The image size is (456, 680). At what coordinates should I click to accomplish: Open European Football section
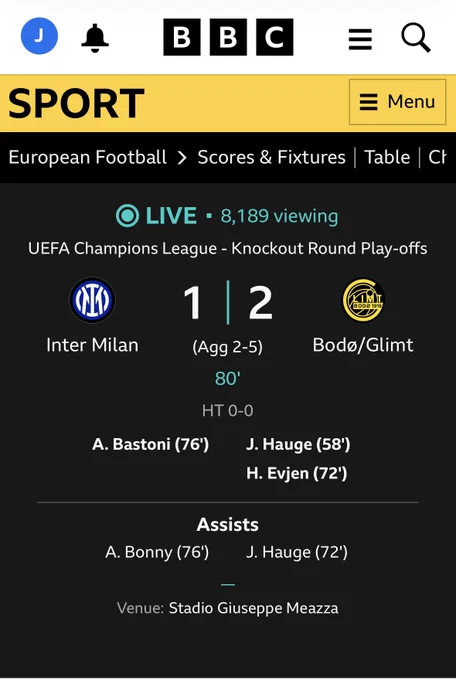pyautogui.click(x=87, y=157)
